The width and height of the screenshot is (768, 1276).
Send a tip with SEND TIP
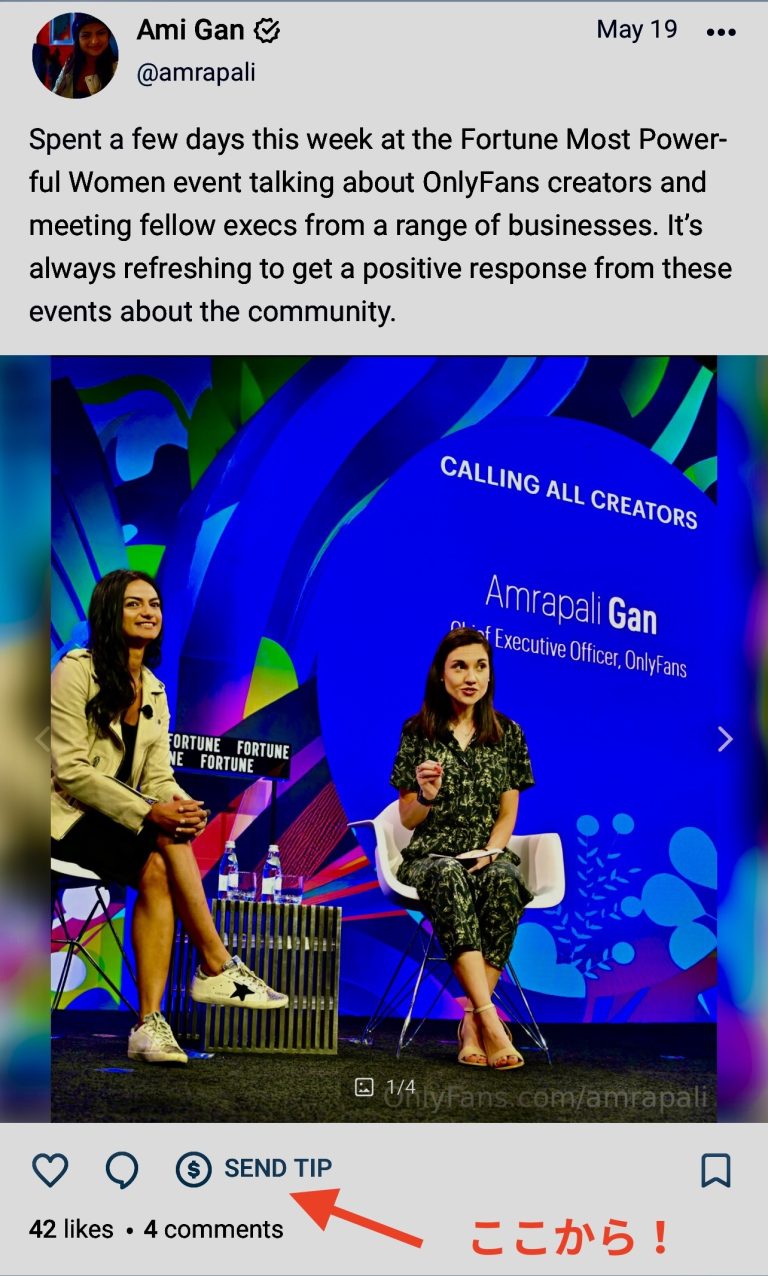coord(254,1168)
